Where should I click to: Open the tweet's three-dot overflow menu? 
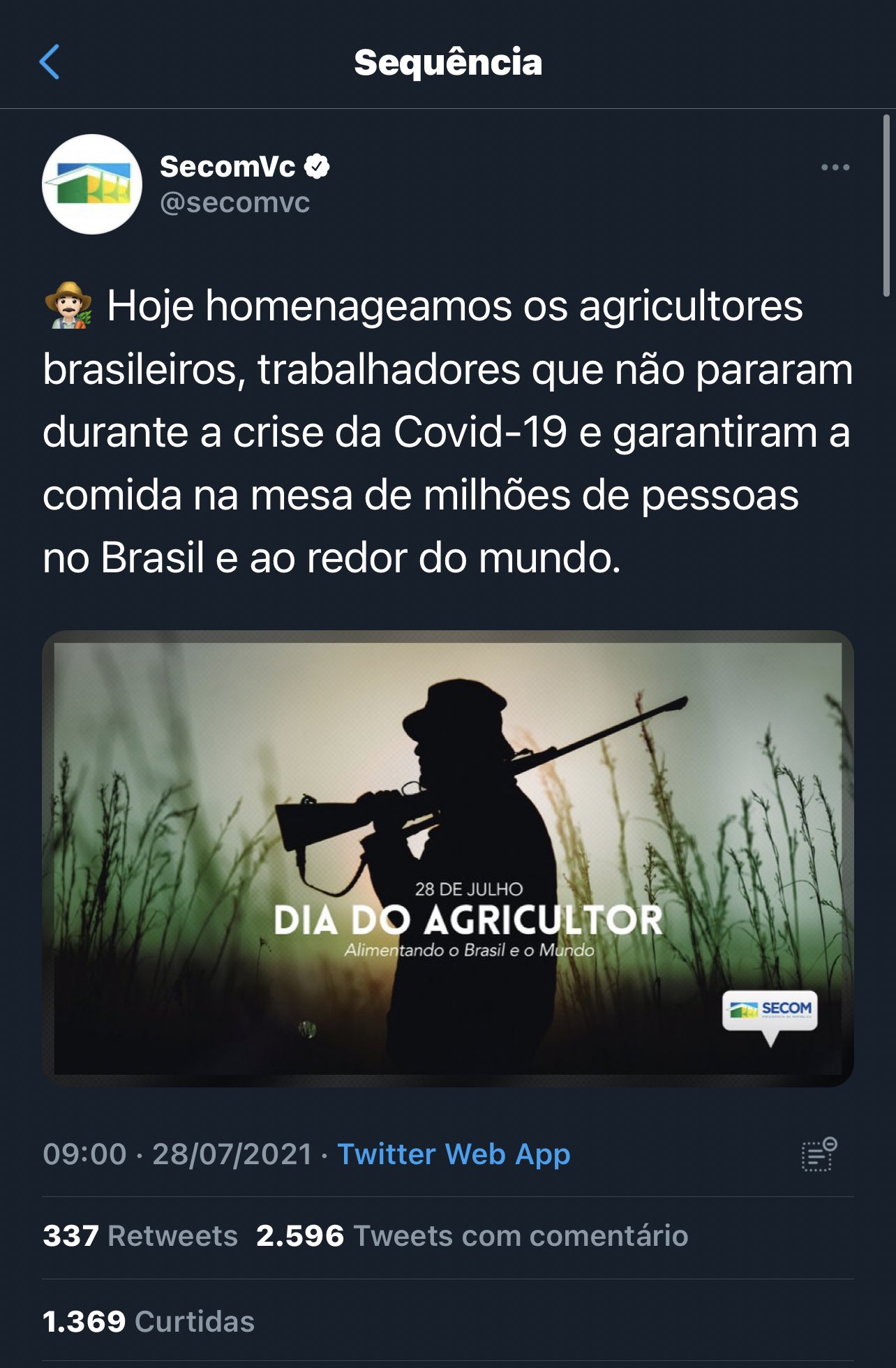tap(835, 168)
